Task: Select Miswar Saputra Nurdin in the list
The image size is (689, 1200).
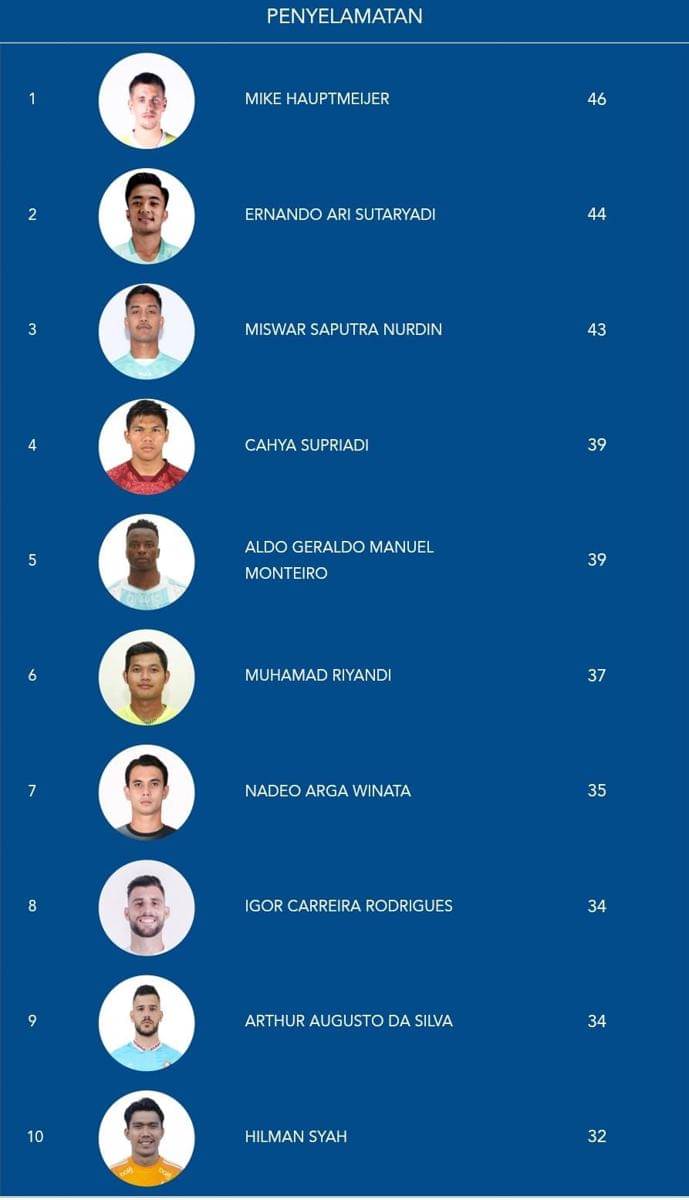Action: (x=343, y=329)
